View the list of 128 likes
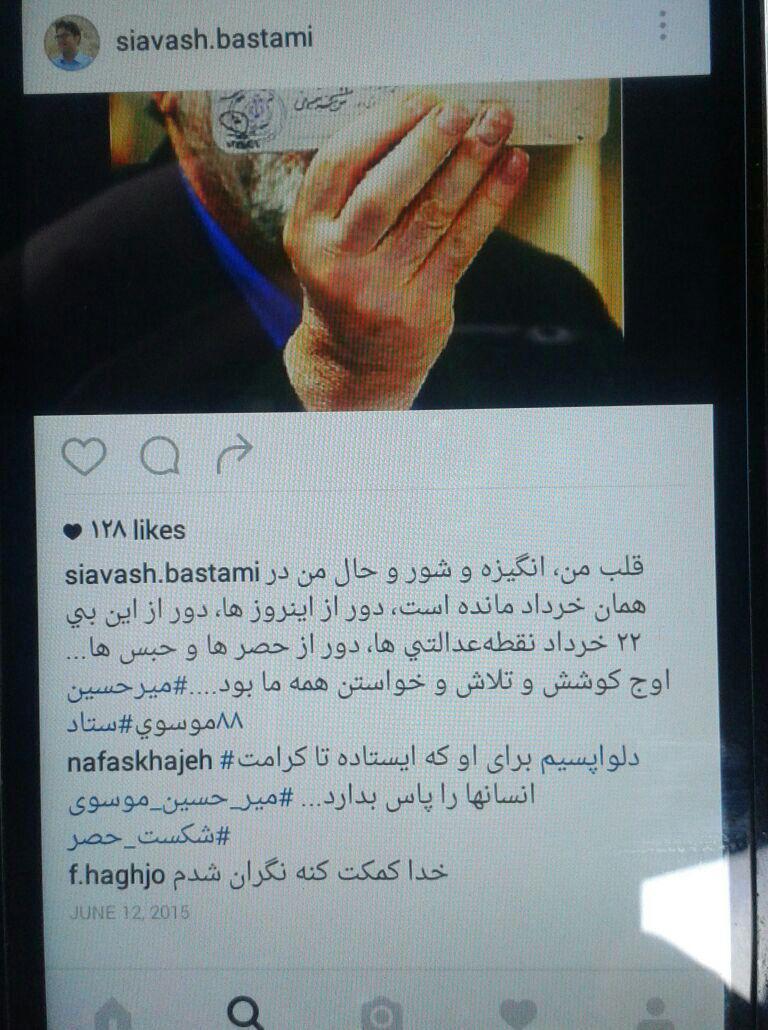This screenshot has width=768, height=1030. (125, 531)
